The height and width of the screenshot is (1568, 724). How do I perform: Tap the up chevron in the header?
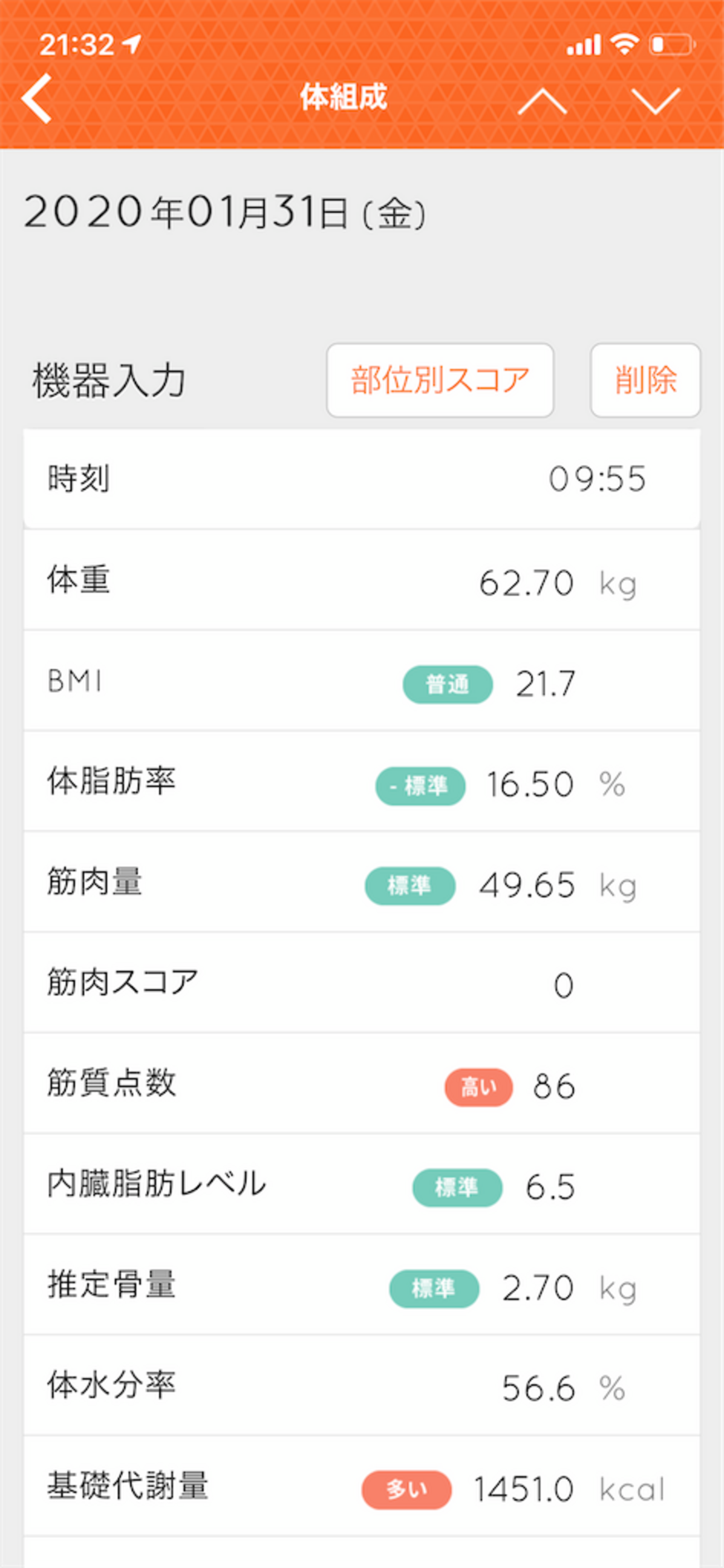point(541,101)
